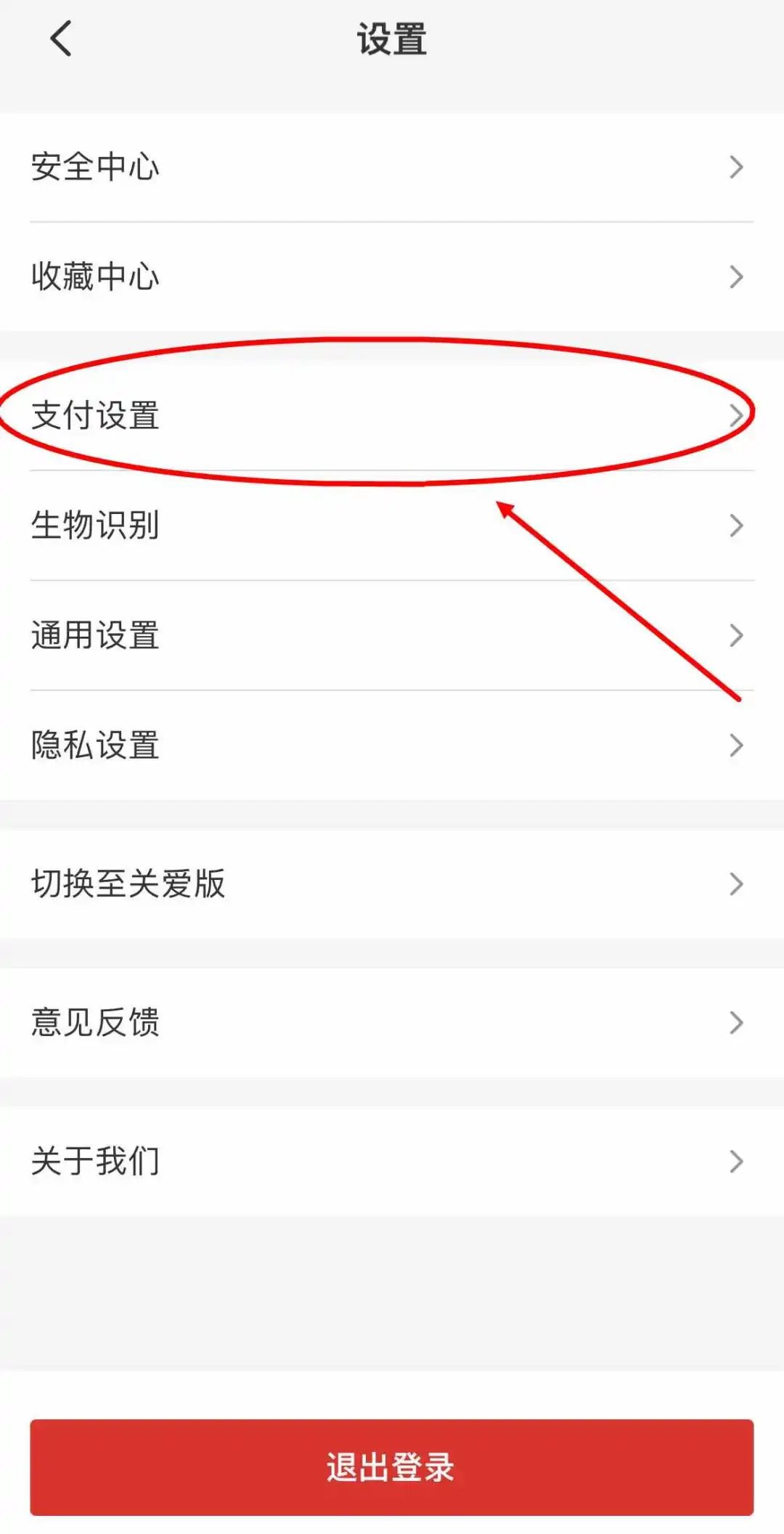
Task: Open 收藏中心
Action: (x=392, y=277)
